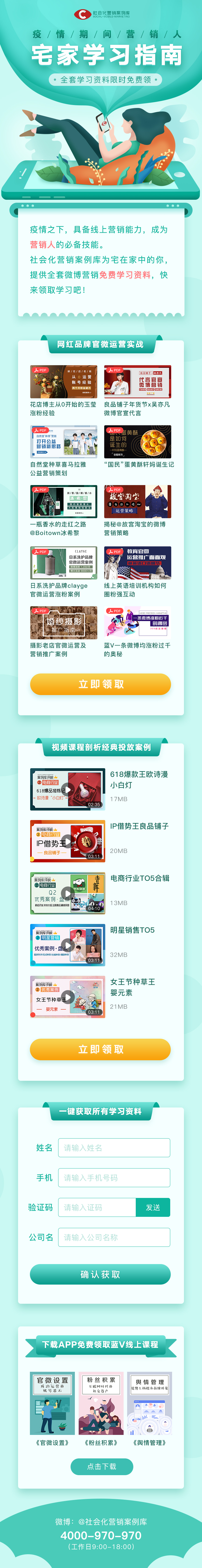Play the 明星销售TO5 video
The width and height of the screenshot is (202, 1568).
(x=67, y=945)
